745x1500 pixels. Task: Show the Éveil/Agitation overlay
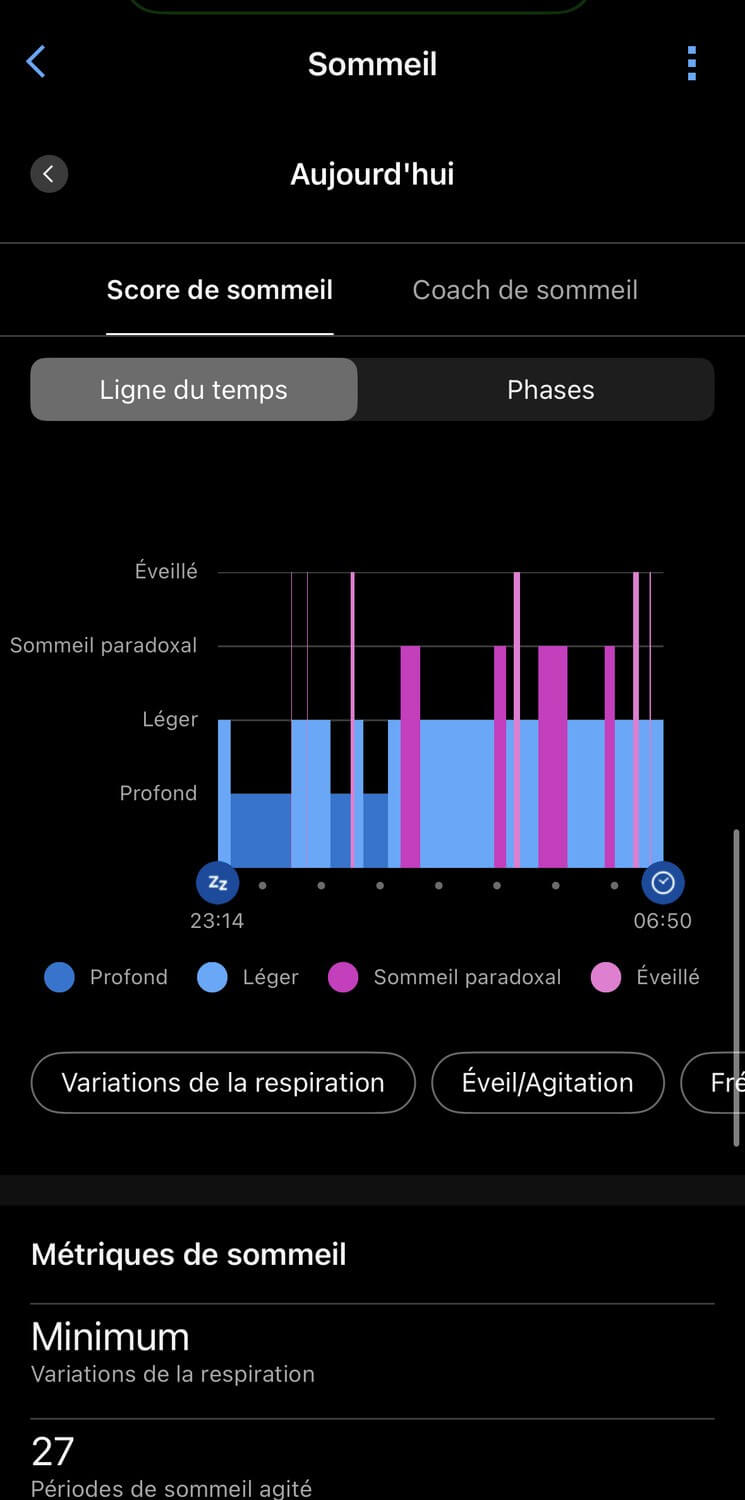(x=548, y=1082)
